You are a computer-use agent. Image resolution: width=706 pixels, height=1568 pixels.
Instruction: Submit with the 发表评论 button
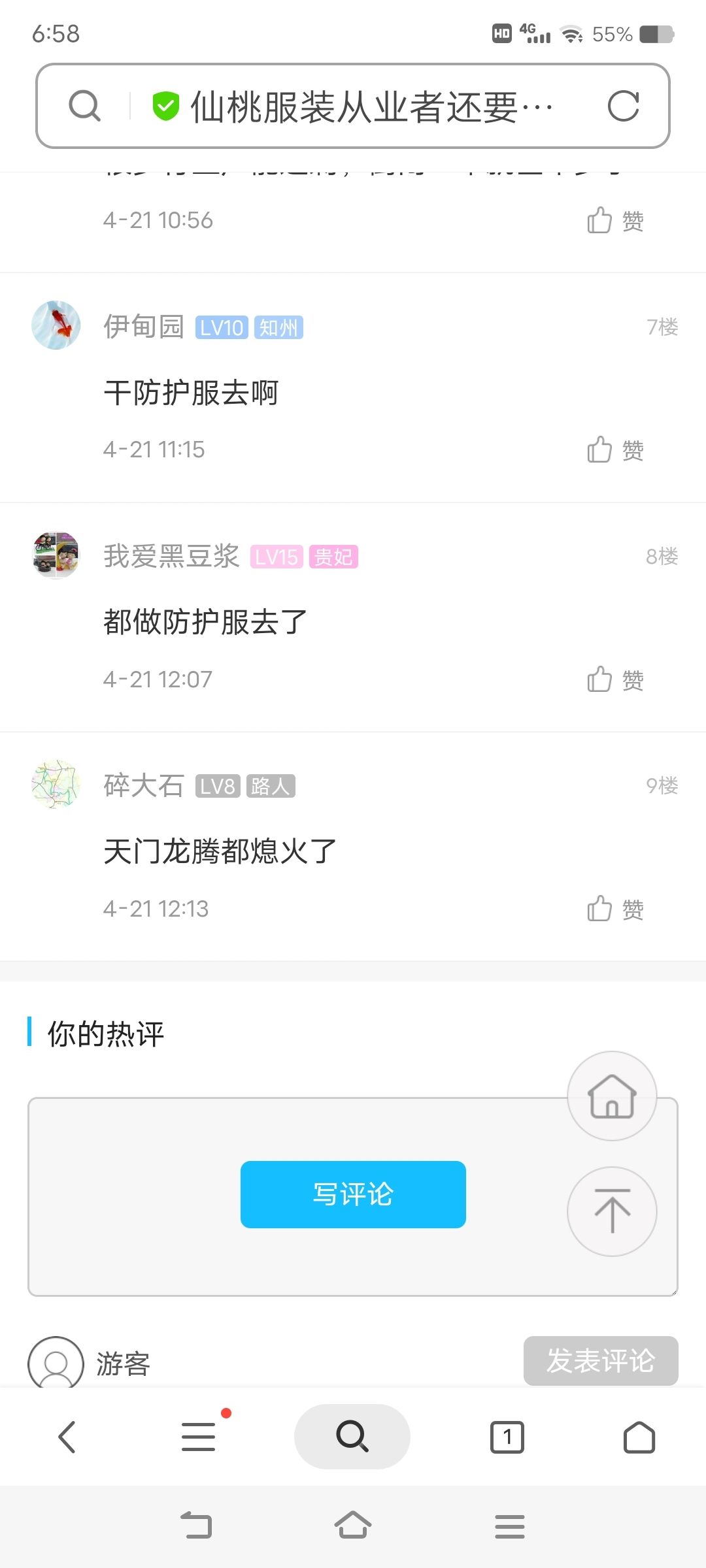(600, 1361)
